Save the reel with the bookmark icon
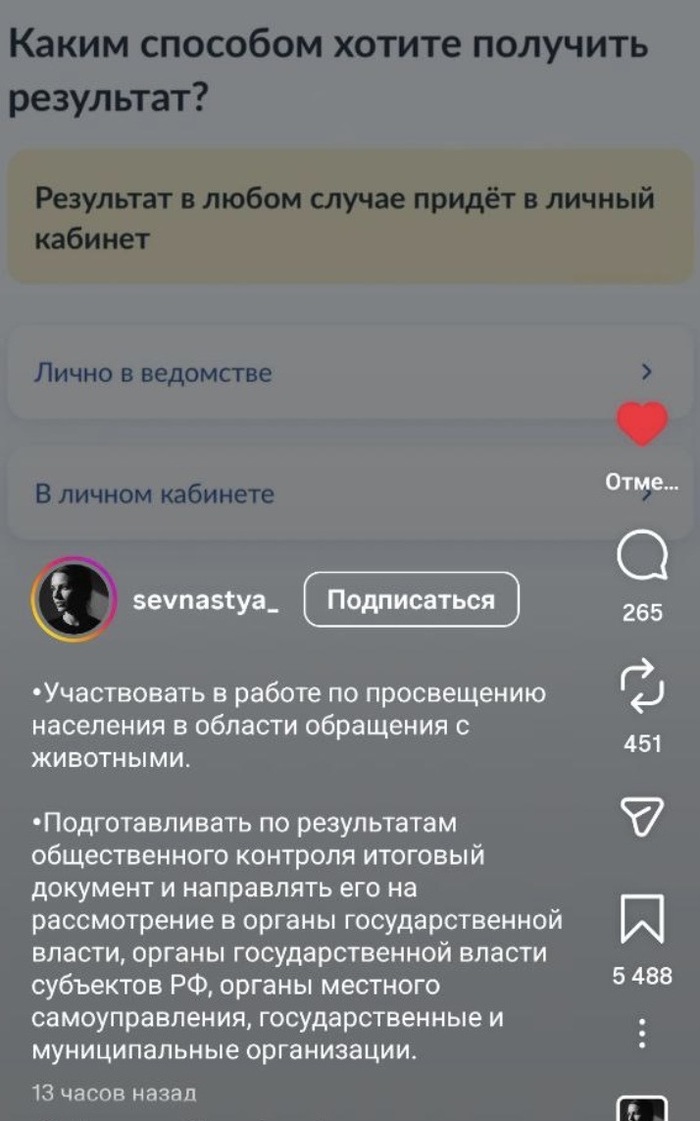The width and height of the screenshot is (700, 1121). (641, 918)
